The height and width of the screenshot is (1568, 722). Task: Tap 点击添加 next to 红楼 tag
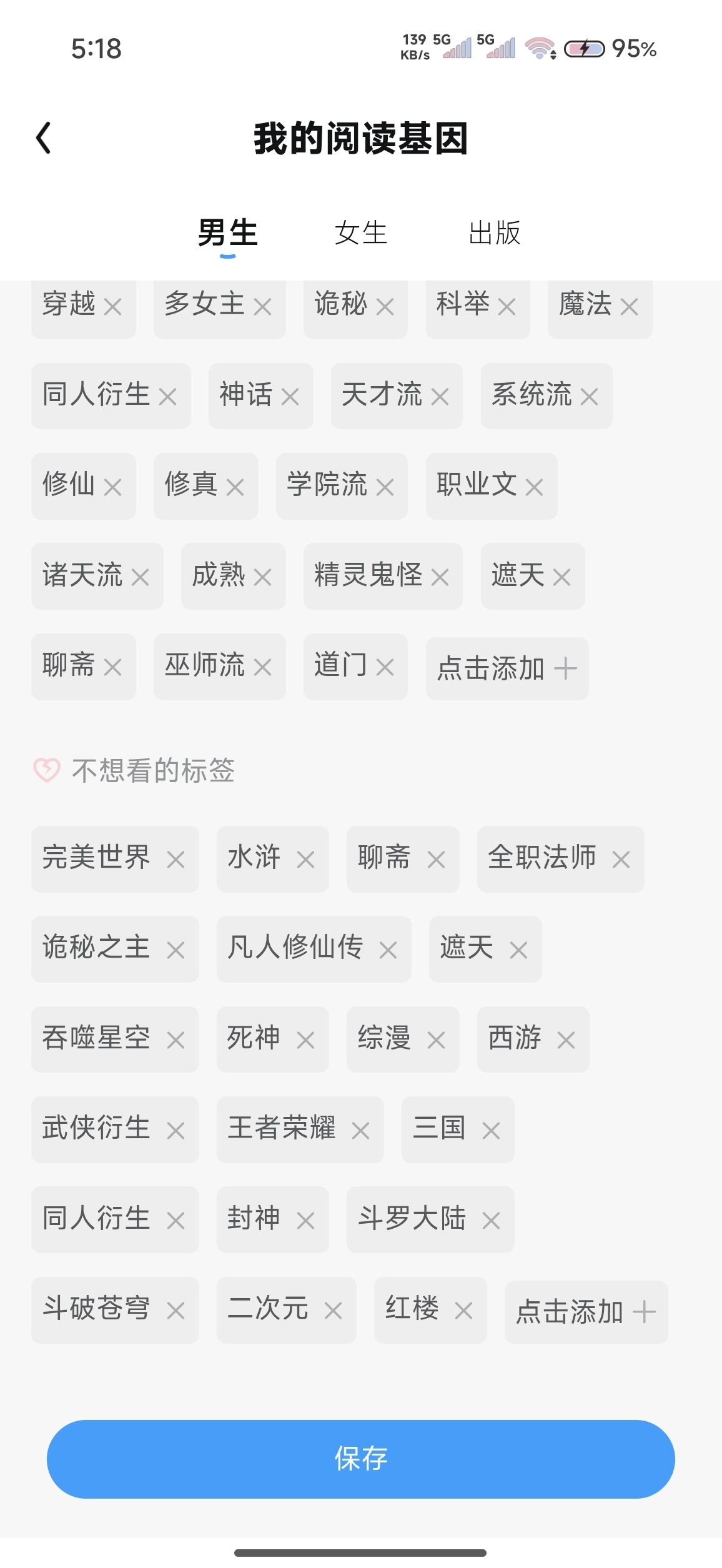pyautogui.click(x=585, y=1312)
